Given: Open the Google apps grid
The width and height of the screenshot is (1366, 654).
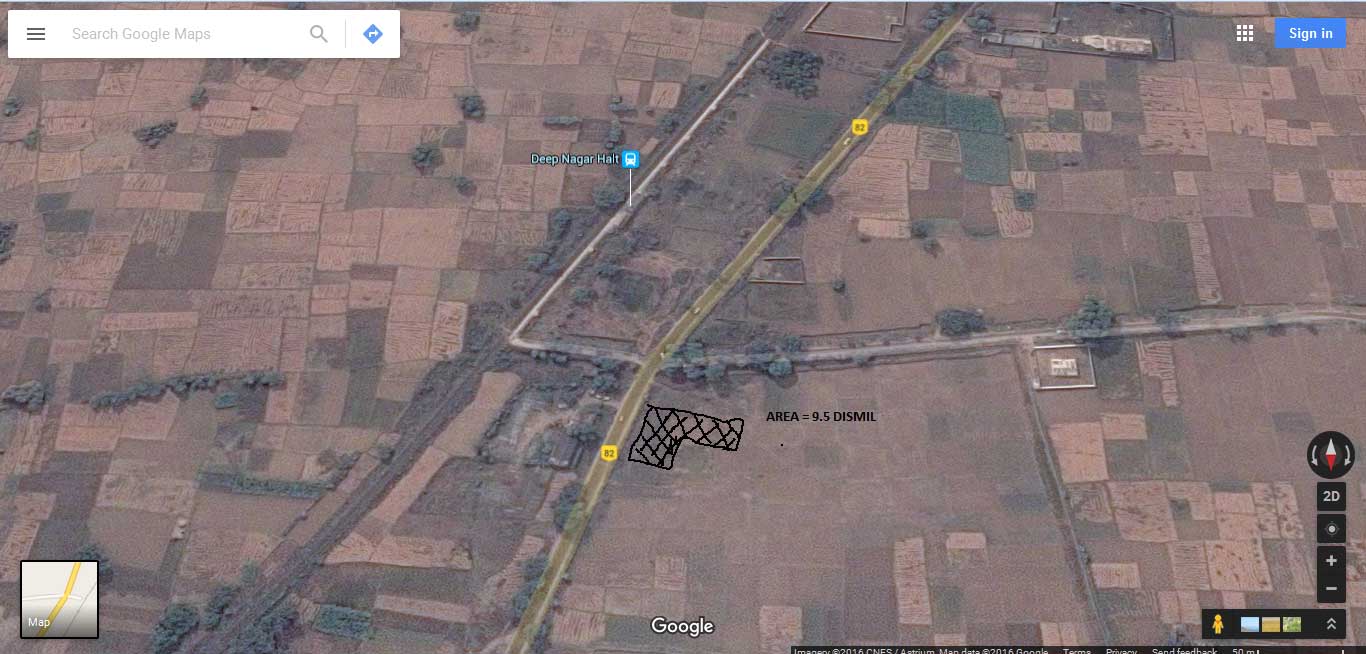Looking at the screenshot, I should pos(1245,33).
